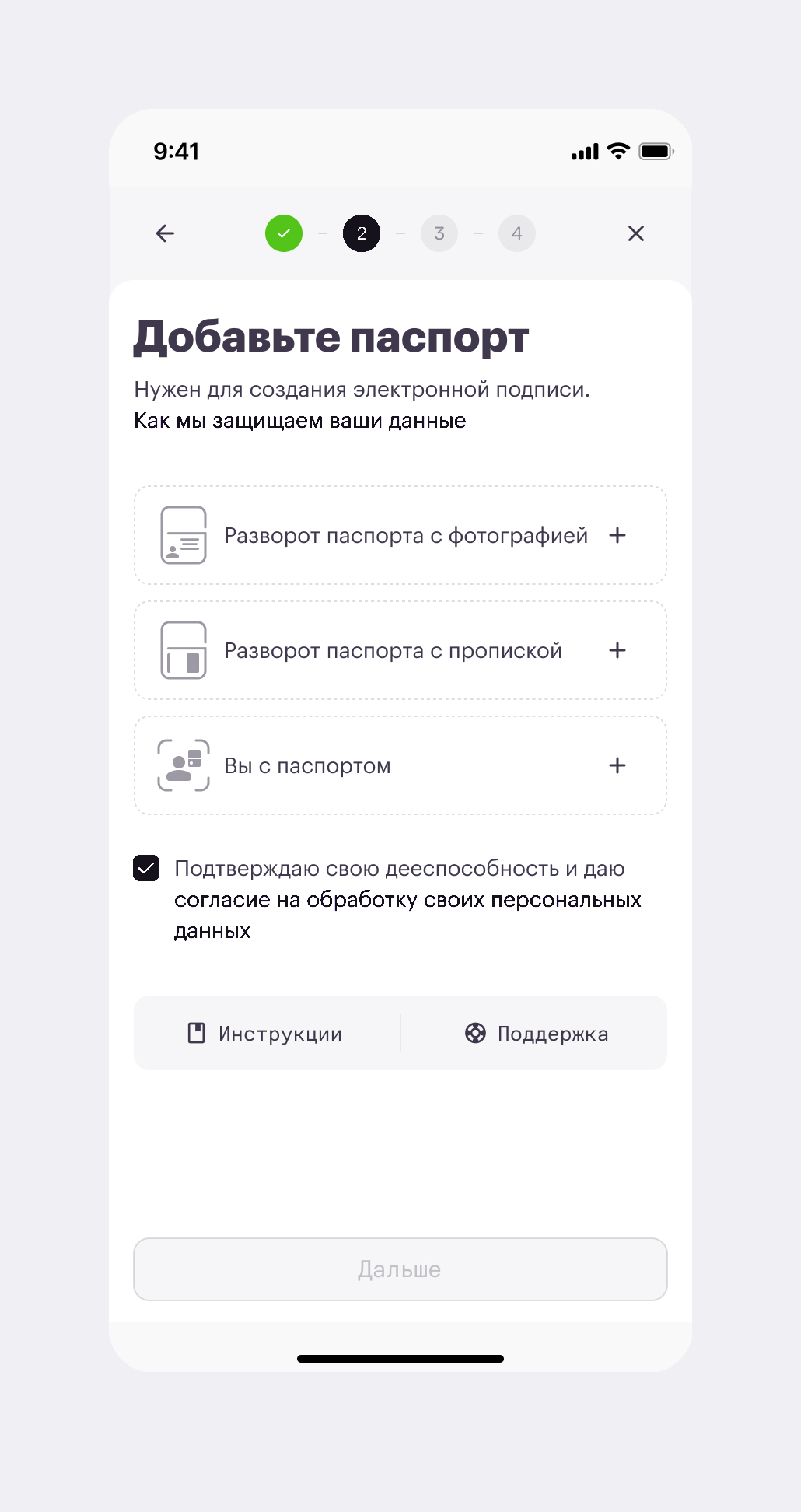801x1512 pixels.
Task: Open link Как мы защищаем ваши данные
Action: tap(300, 421)
